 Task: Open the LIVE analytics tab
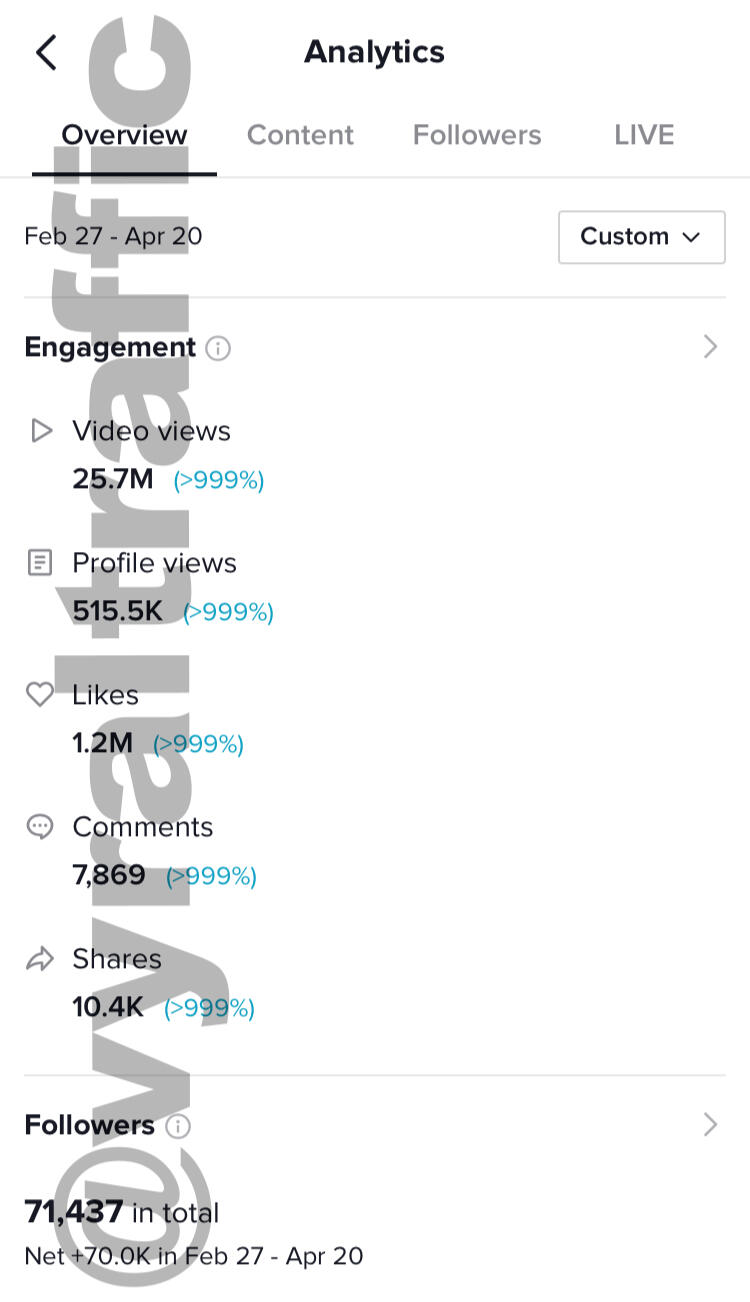tap(644, 136)
